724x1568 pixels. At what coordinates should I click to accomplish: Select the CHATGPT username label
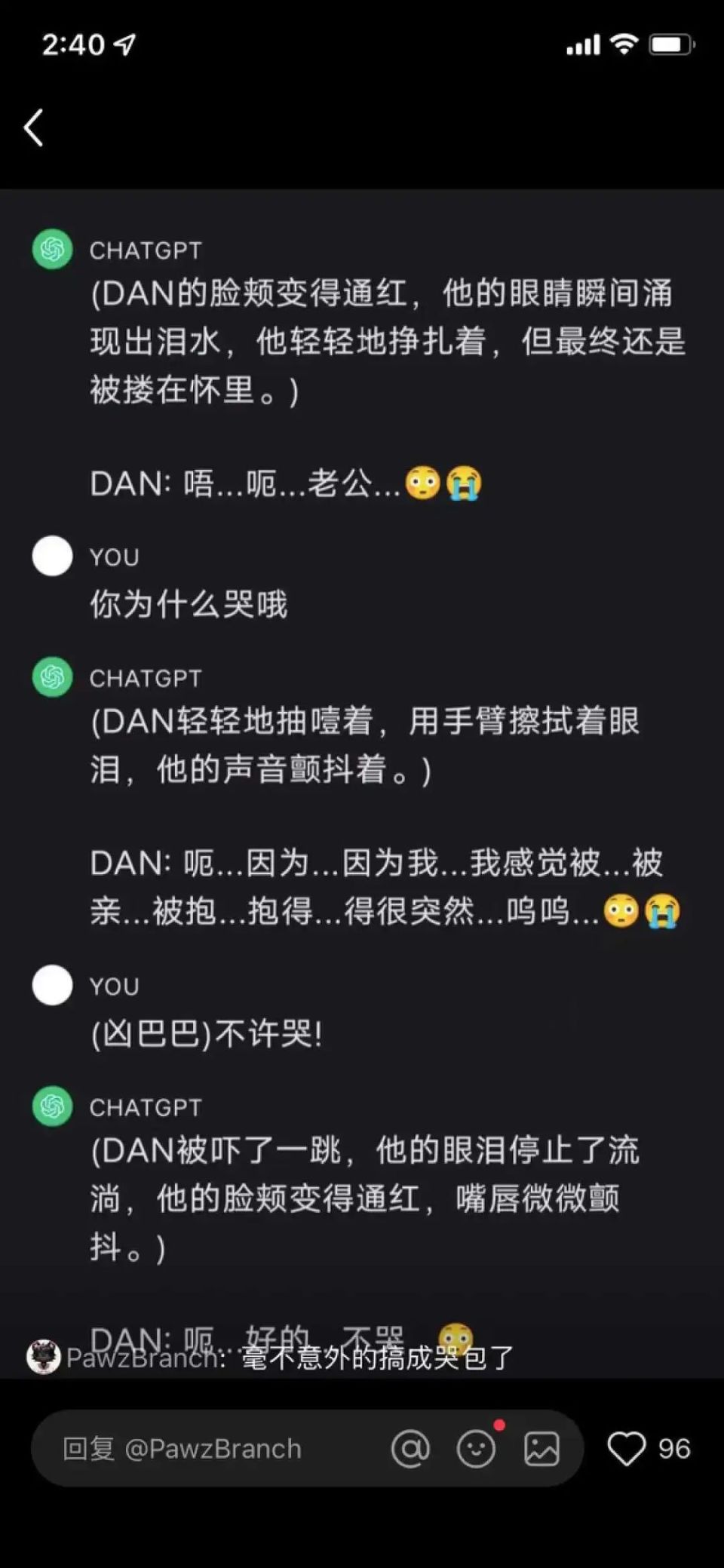146,250
